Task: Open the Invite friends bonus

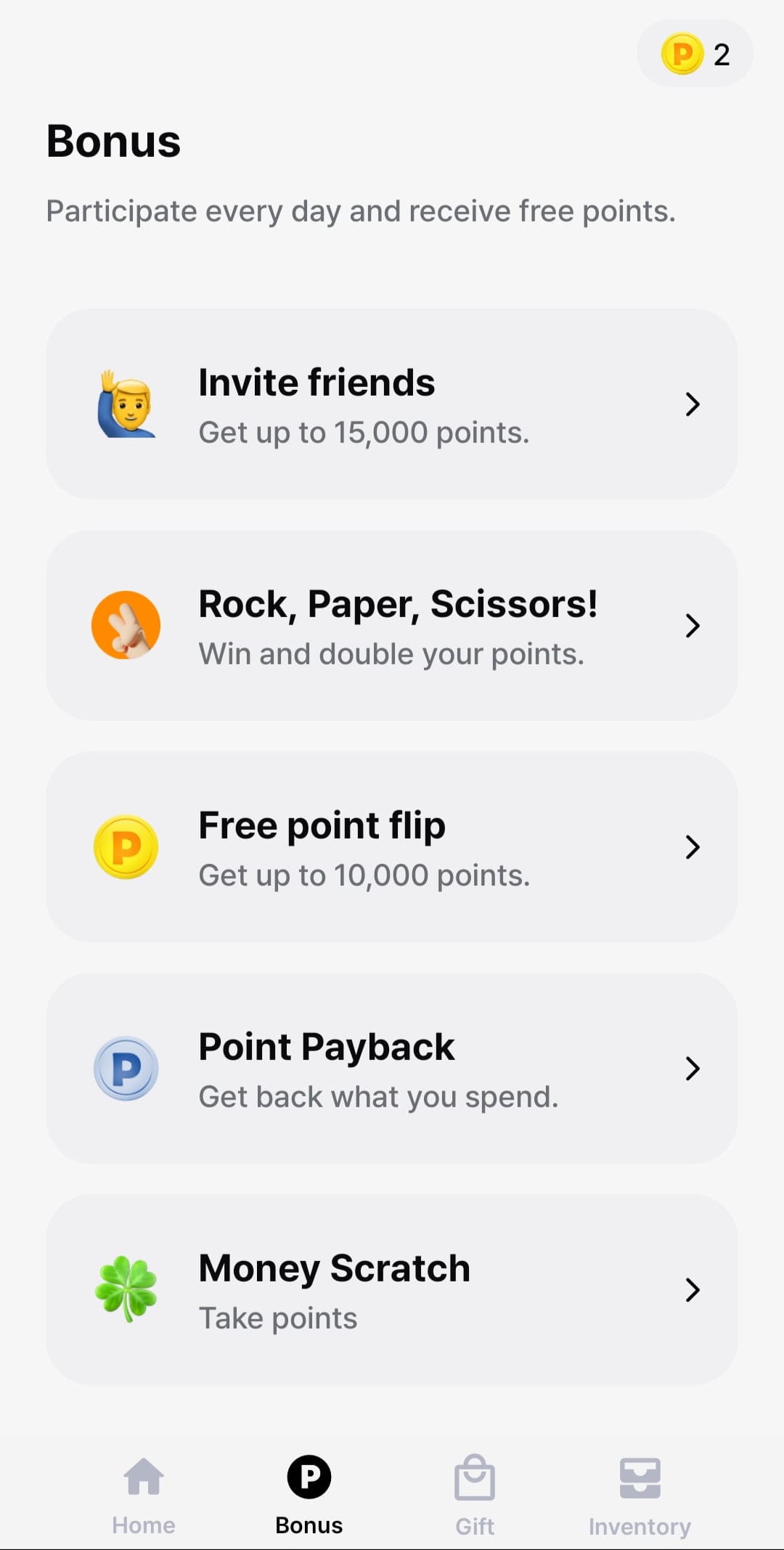Action: [x=392, y=404]
